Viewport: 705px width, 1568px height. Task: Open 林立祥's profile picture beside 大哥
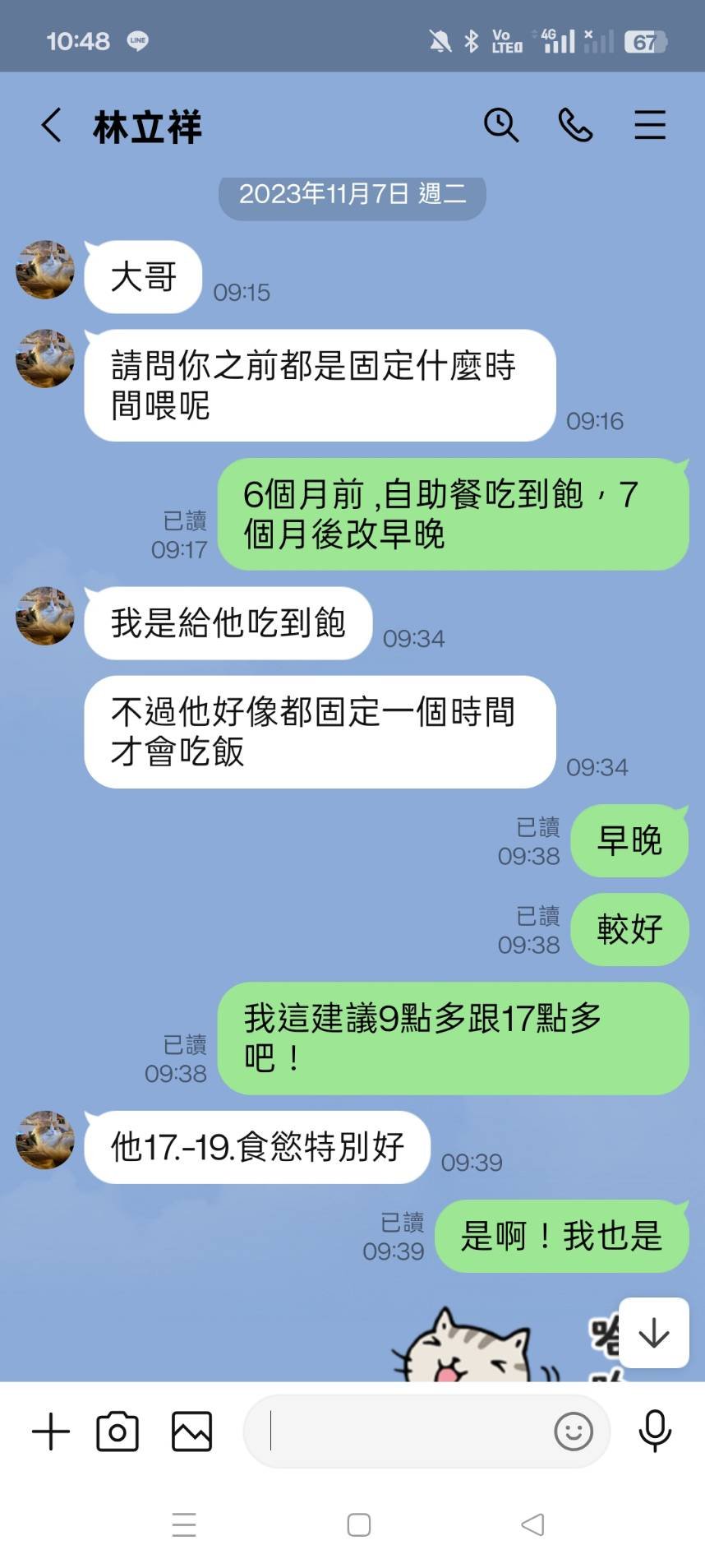(x=45, y=270)
